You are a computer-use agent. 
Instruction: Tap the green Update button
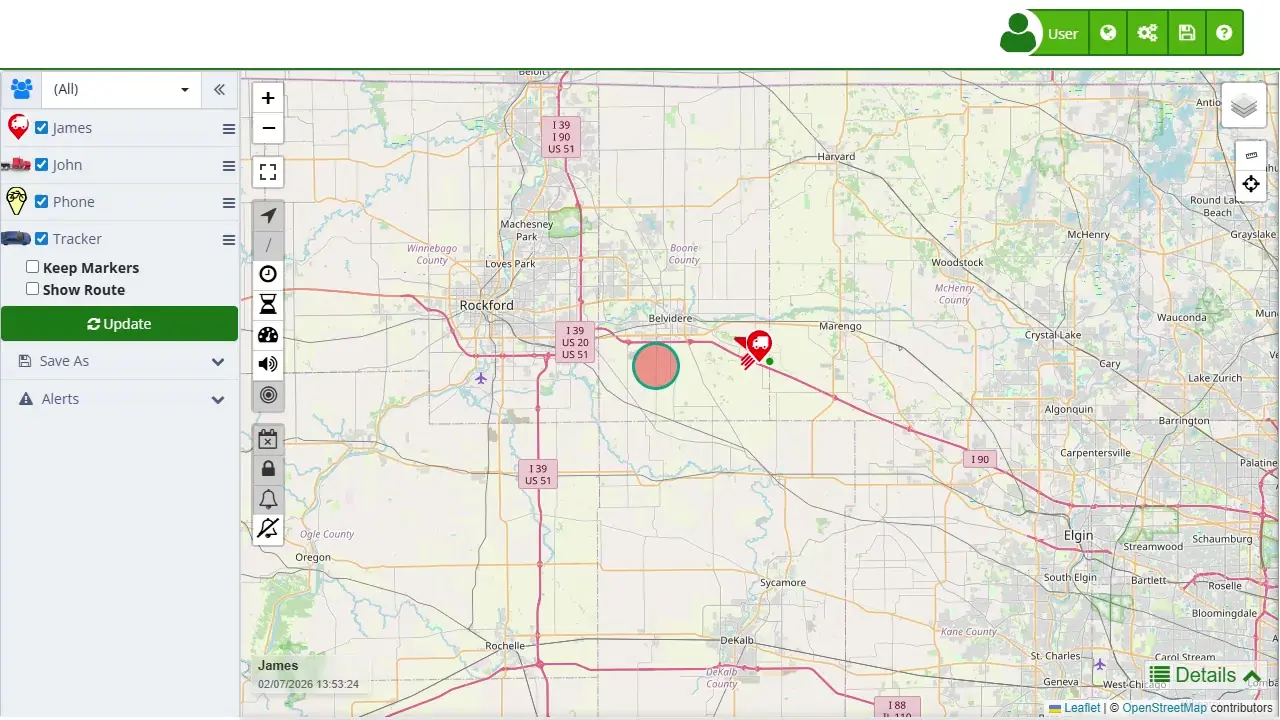[119, 324]
